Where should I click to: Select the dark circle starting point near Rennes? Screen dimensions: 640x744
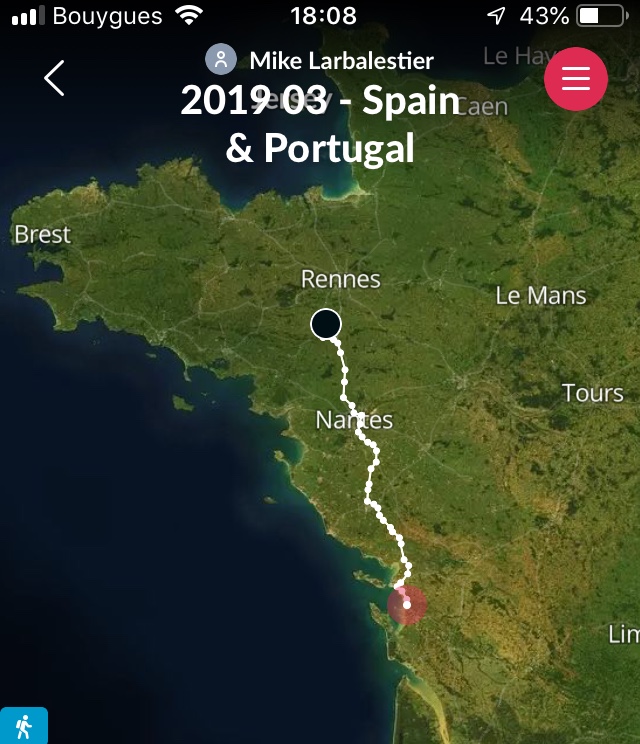pyautogui.click(x=326, y=324)
